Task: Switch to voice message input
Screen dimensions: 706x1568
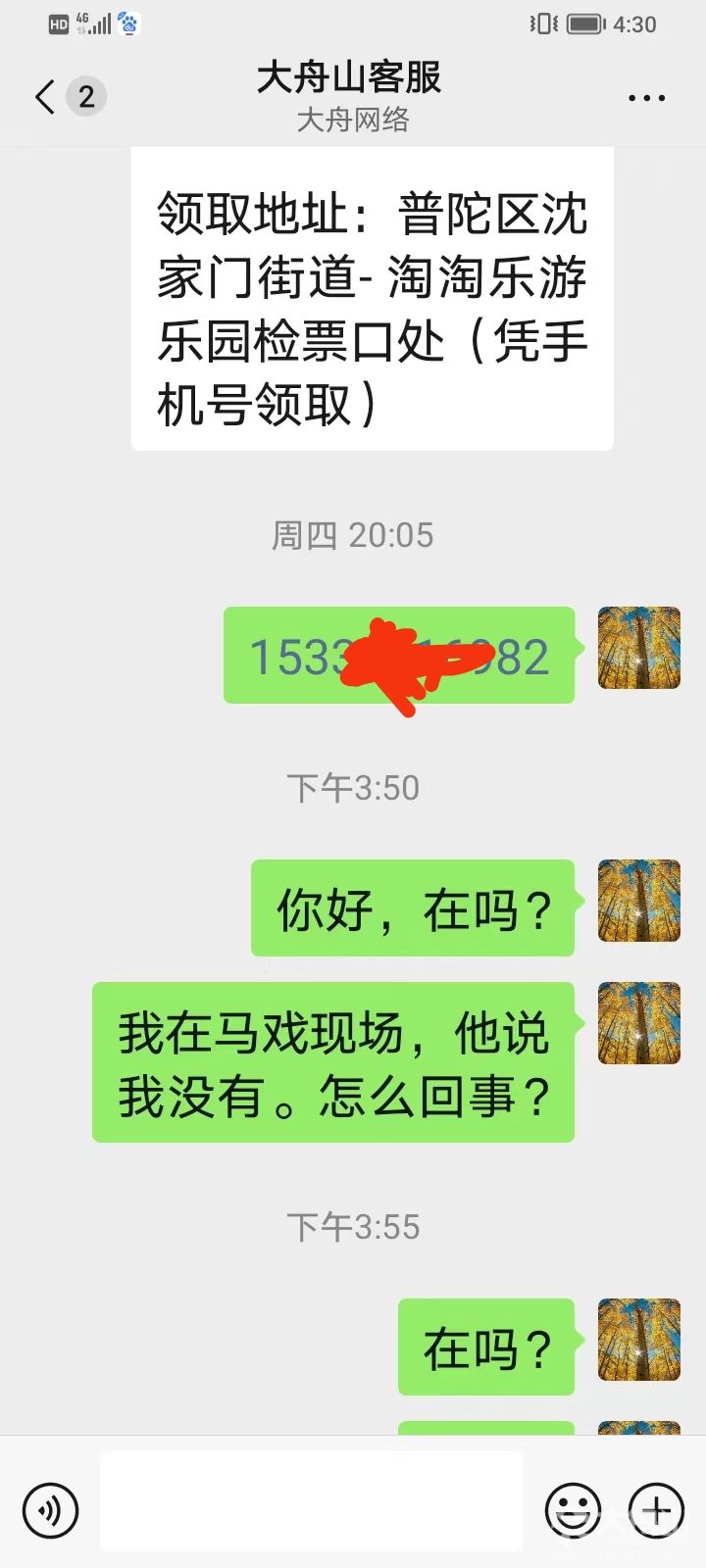Action: point(49,1510)
